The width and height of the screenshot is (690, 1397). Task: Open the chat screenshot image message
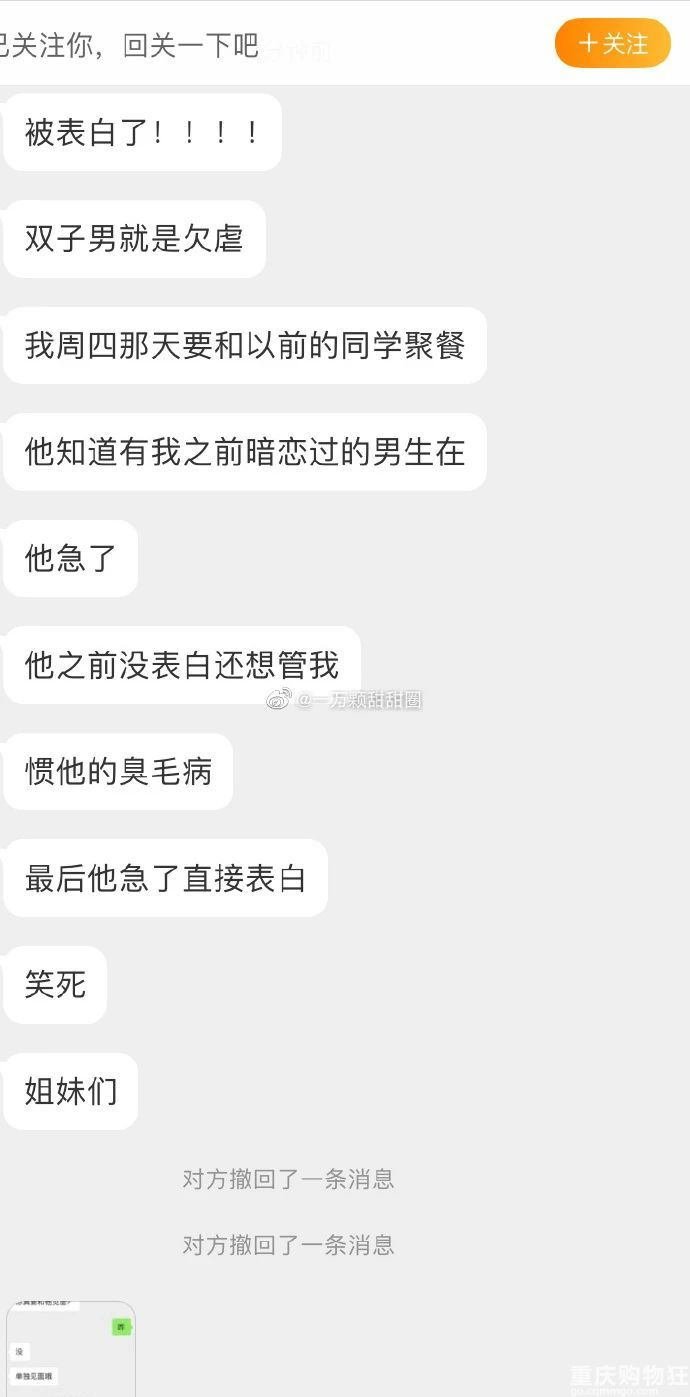pyautogui.click(x=71, y=1348)
